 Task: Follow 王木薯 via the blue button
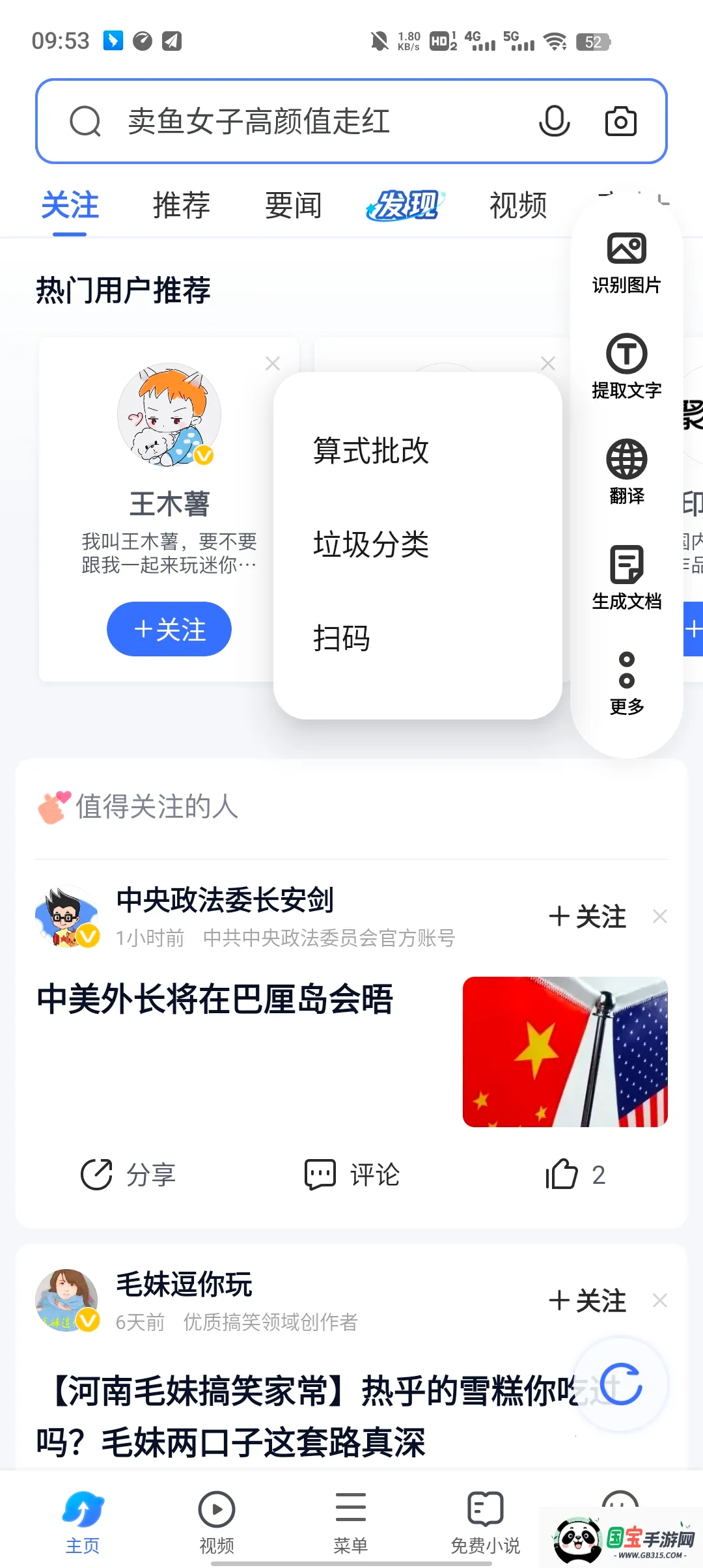169,629
